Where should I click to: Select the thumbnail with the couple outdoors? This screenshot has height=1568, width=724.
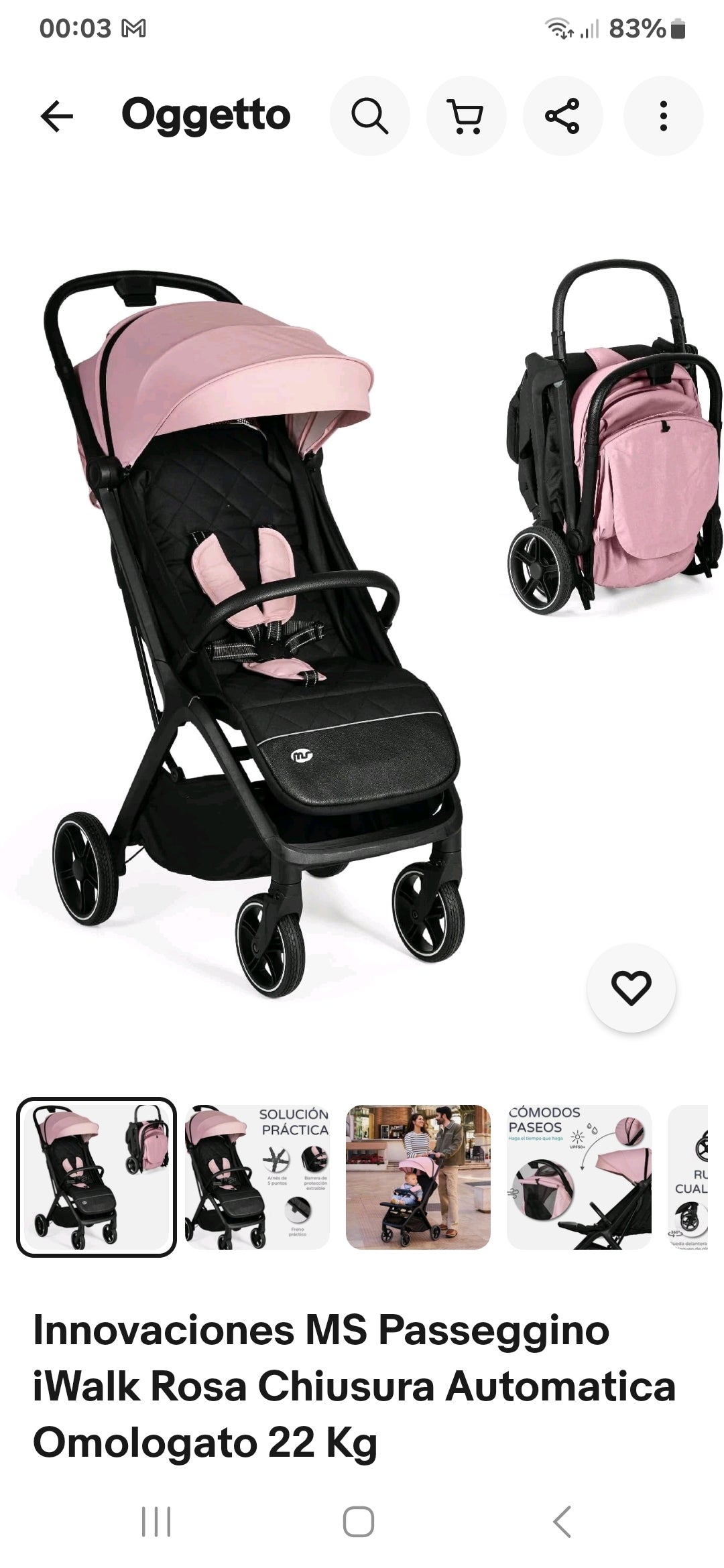[418, 1177]
